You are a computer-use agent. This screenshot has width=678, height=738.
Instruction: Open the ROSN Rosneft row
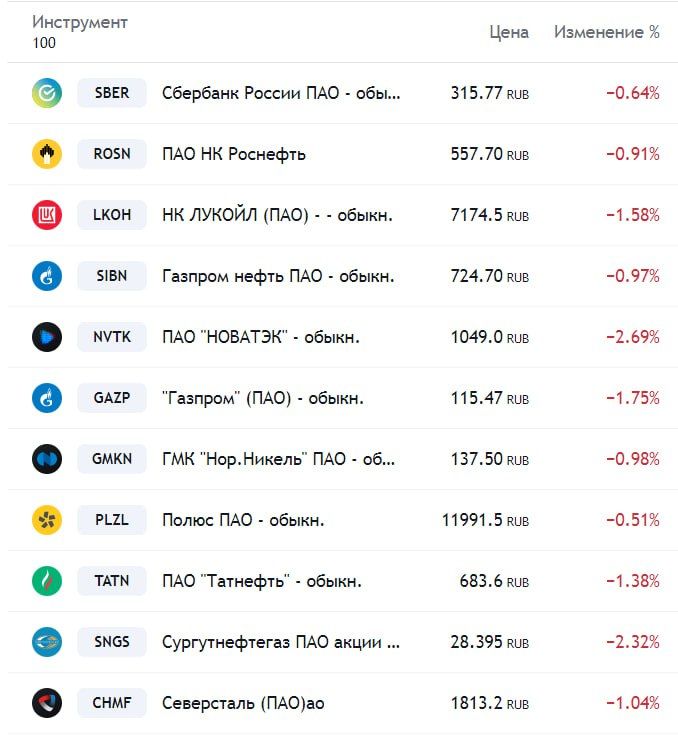234,154
